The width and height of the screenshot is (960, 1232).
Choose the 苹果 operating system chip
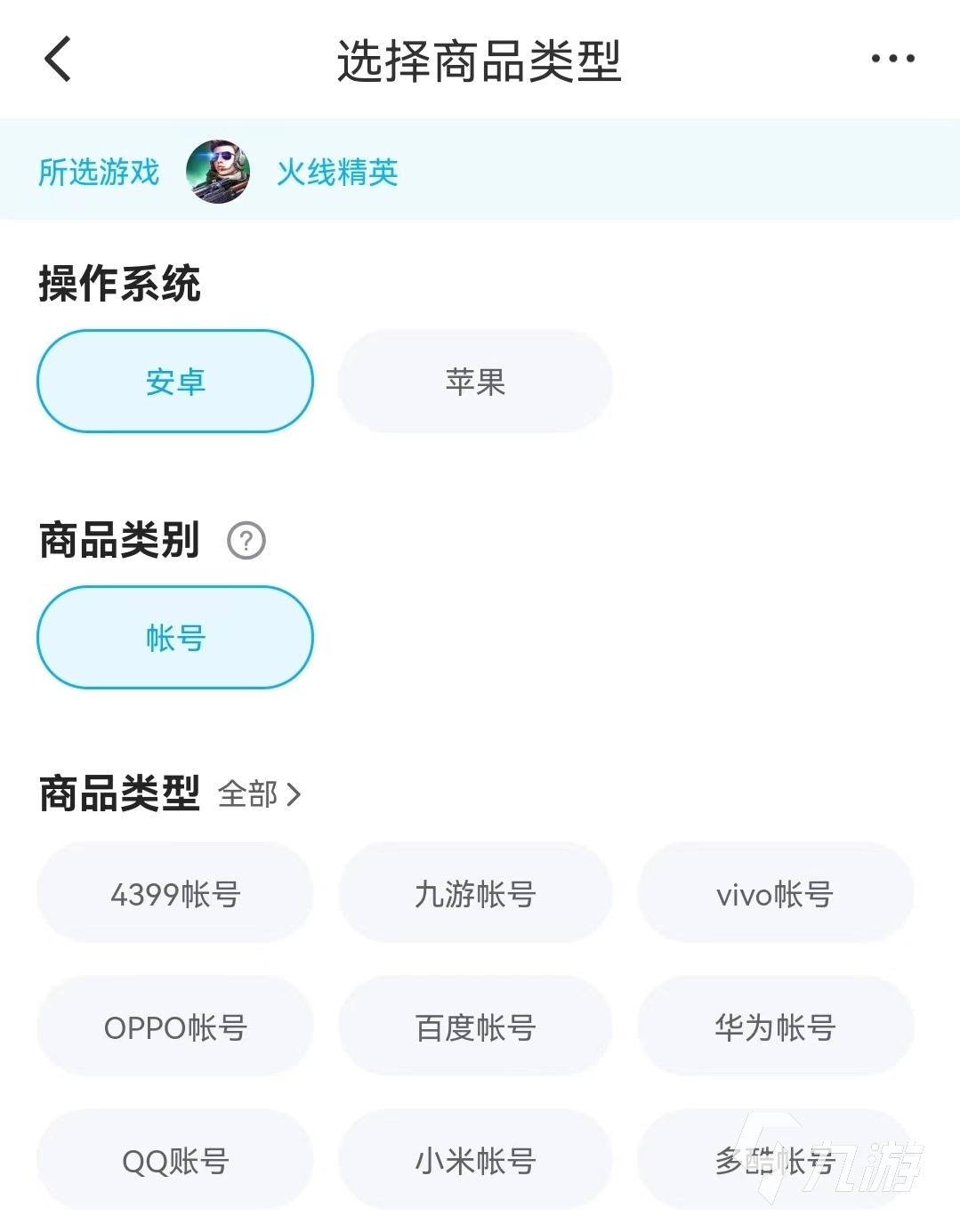(x=475, y=382)
